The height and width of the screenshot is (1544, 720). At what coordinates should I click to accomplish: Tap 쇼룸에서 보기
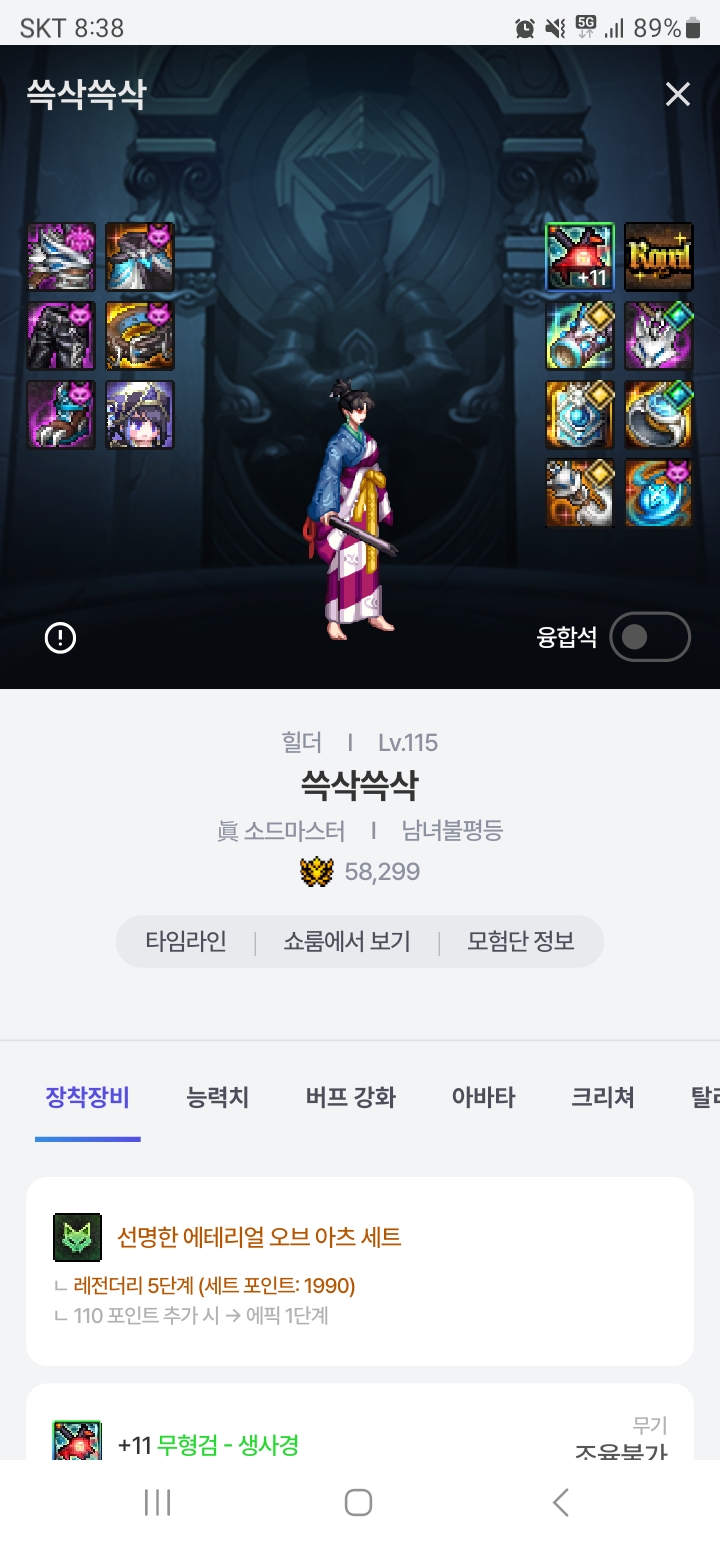(x=347, y=941)
